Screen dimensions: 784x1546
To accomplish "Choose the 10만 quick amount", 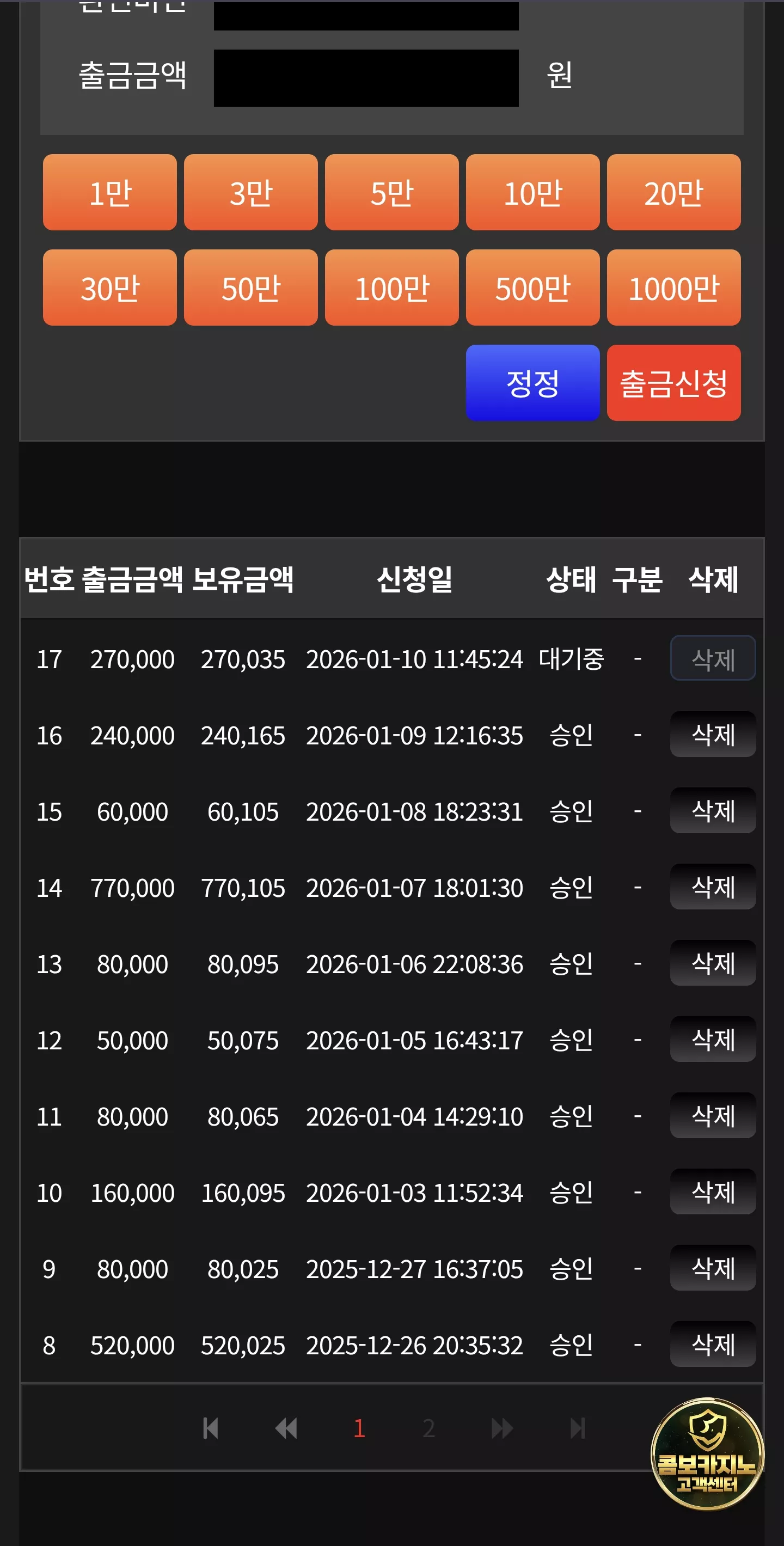I will click(x=532, y=192).
